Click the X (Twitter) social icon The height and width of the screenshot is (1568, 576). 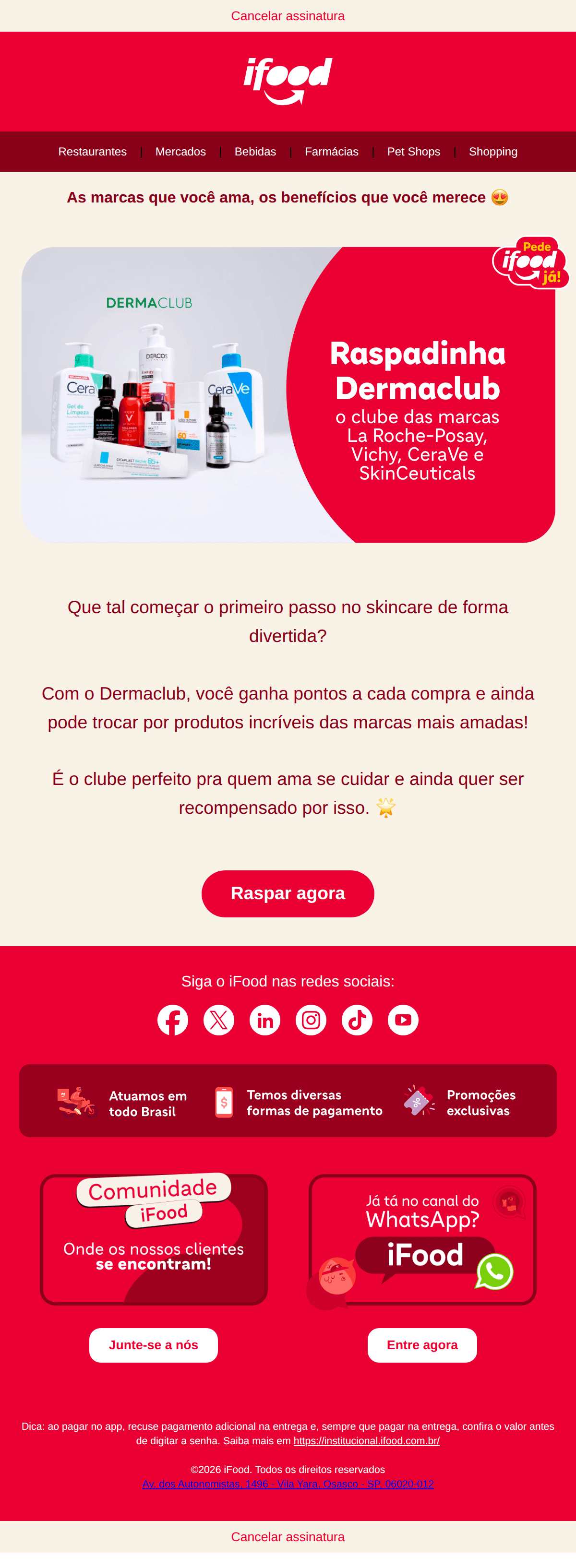(x=218, y=1020)
